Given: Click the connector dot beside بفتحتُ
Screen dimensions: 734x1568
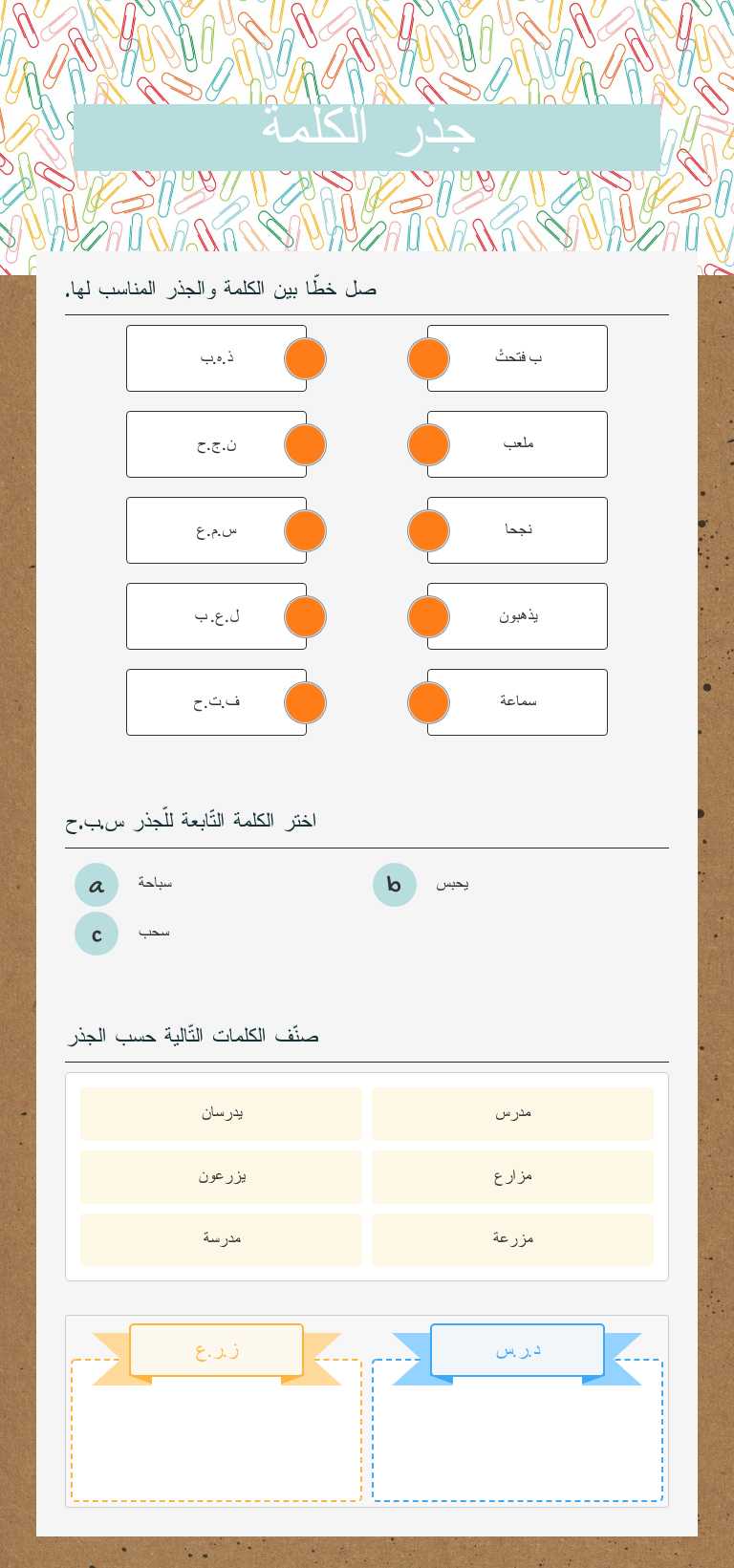Looking at the screenshot, I should (x=428, y=358).
